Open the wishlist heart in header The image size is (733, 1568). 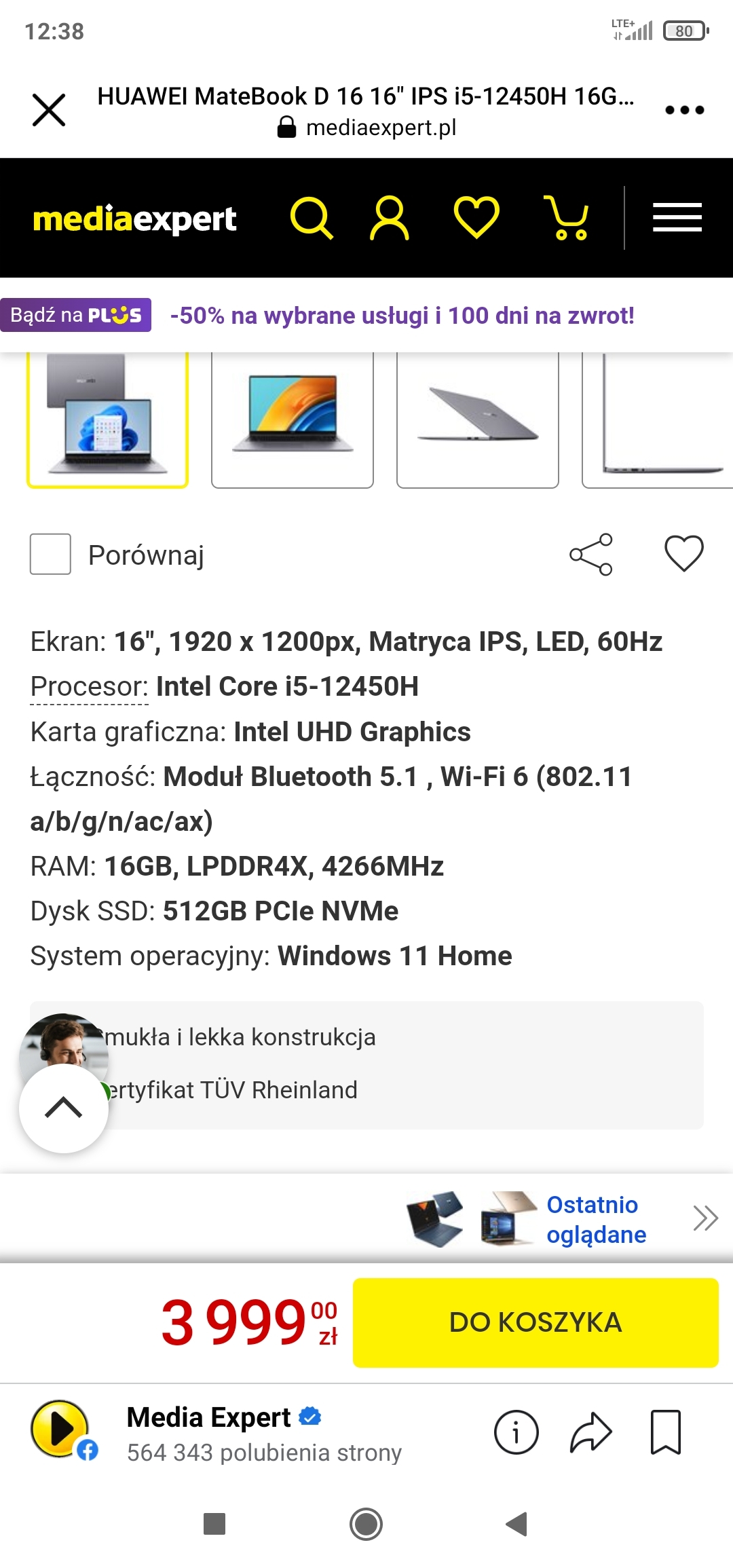coord(476,219)
